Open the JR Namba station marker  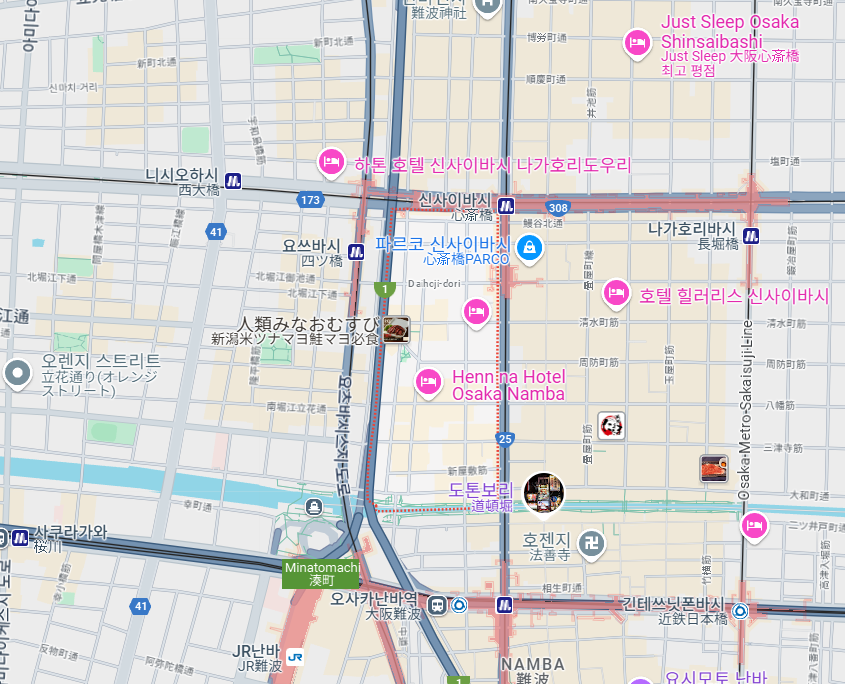[295, 657]
